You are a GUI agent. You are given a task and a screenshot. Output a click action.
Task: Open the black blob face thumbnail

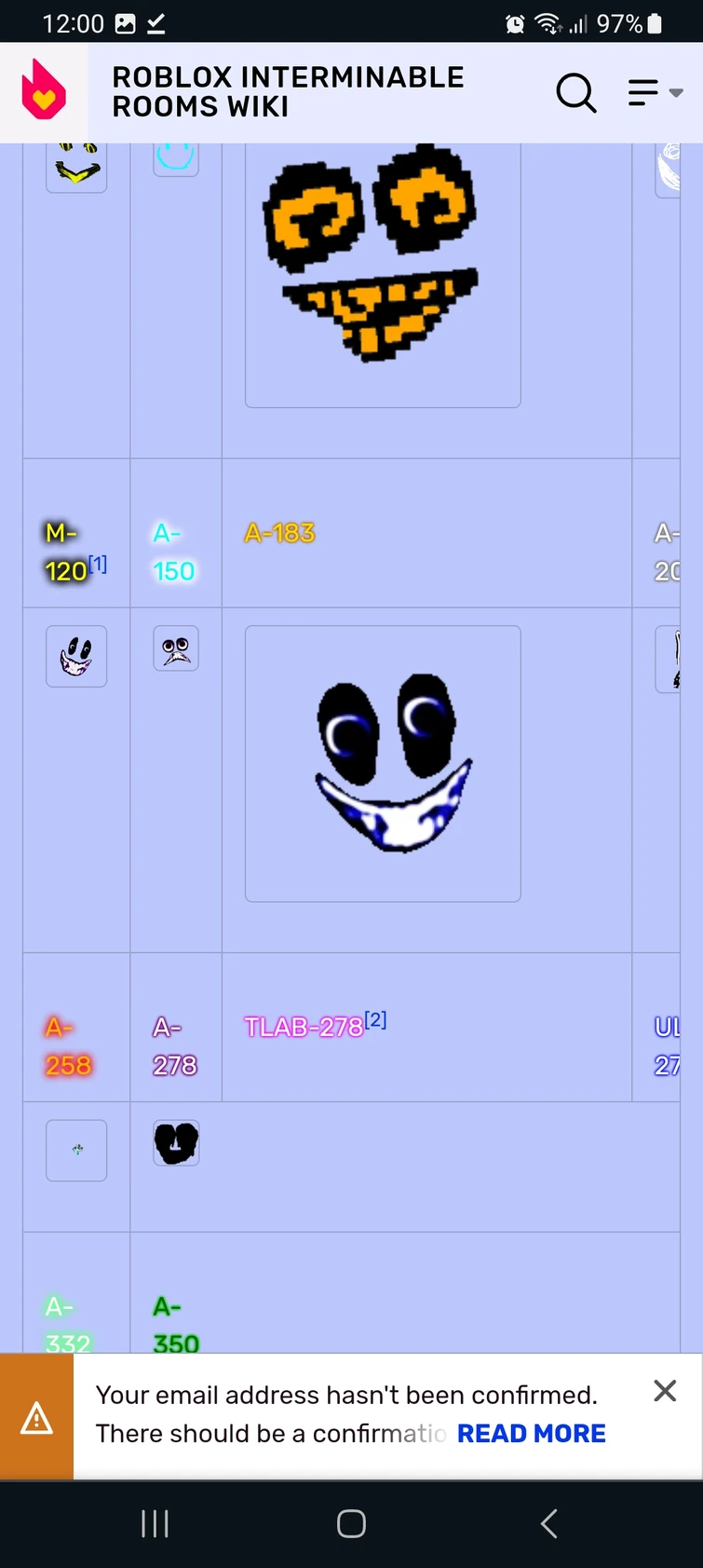[176, 1143]
